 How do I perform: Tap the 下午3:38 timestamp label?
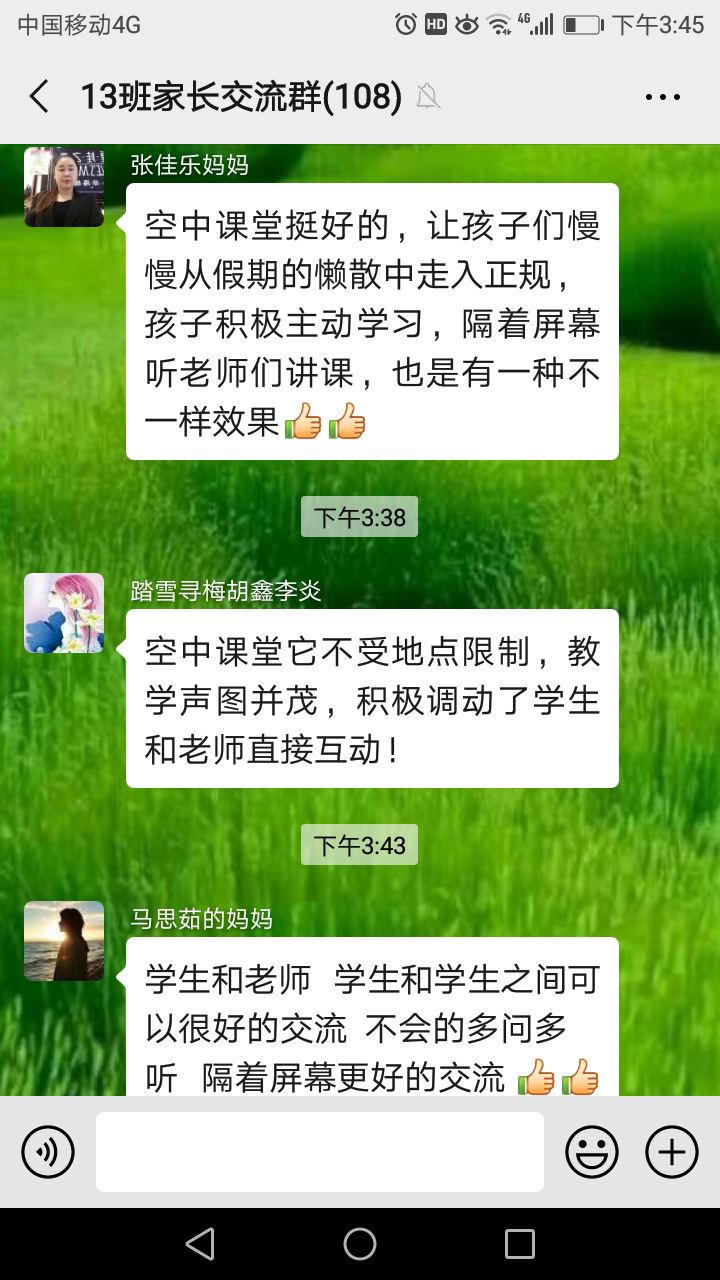point(359,517)
